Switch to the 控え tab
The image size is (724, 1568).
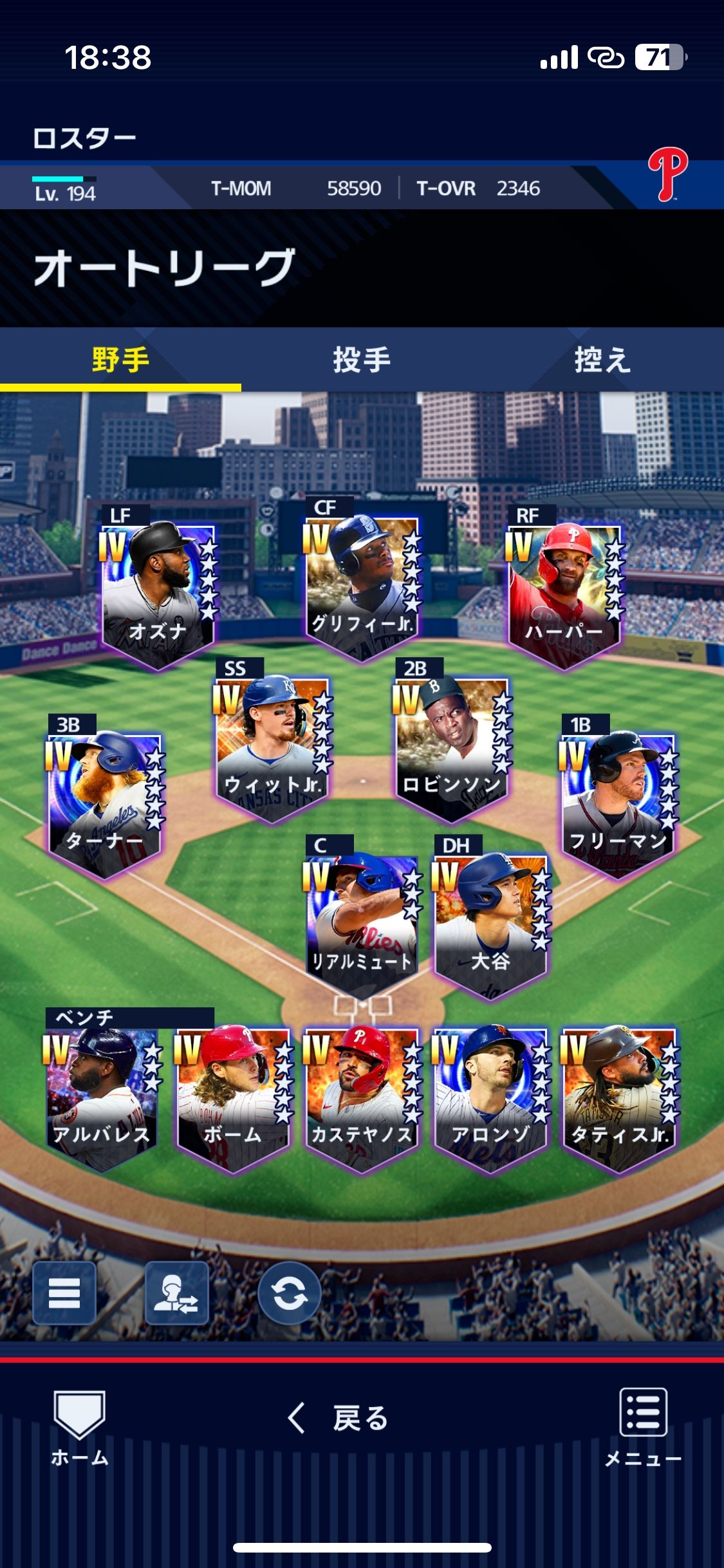[x=602, y=359]
